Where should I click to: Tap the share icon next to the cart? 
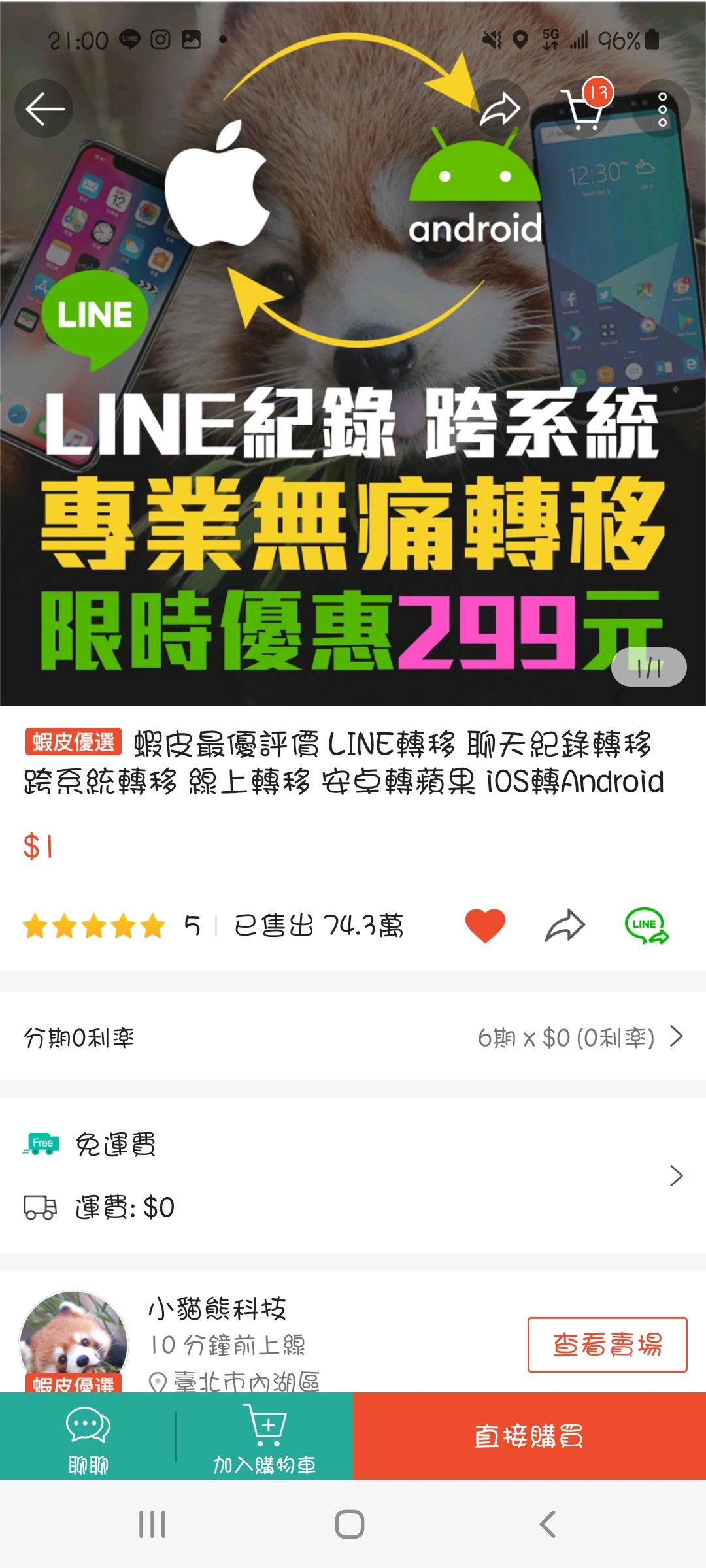coord(500,108)
